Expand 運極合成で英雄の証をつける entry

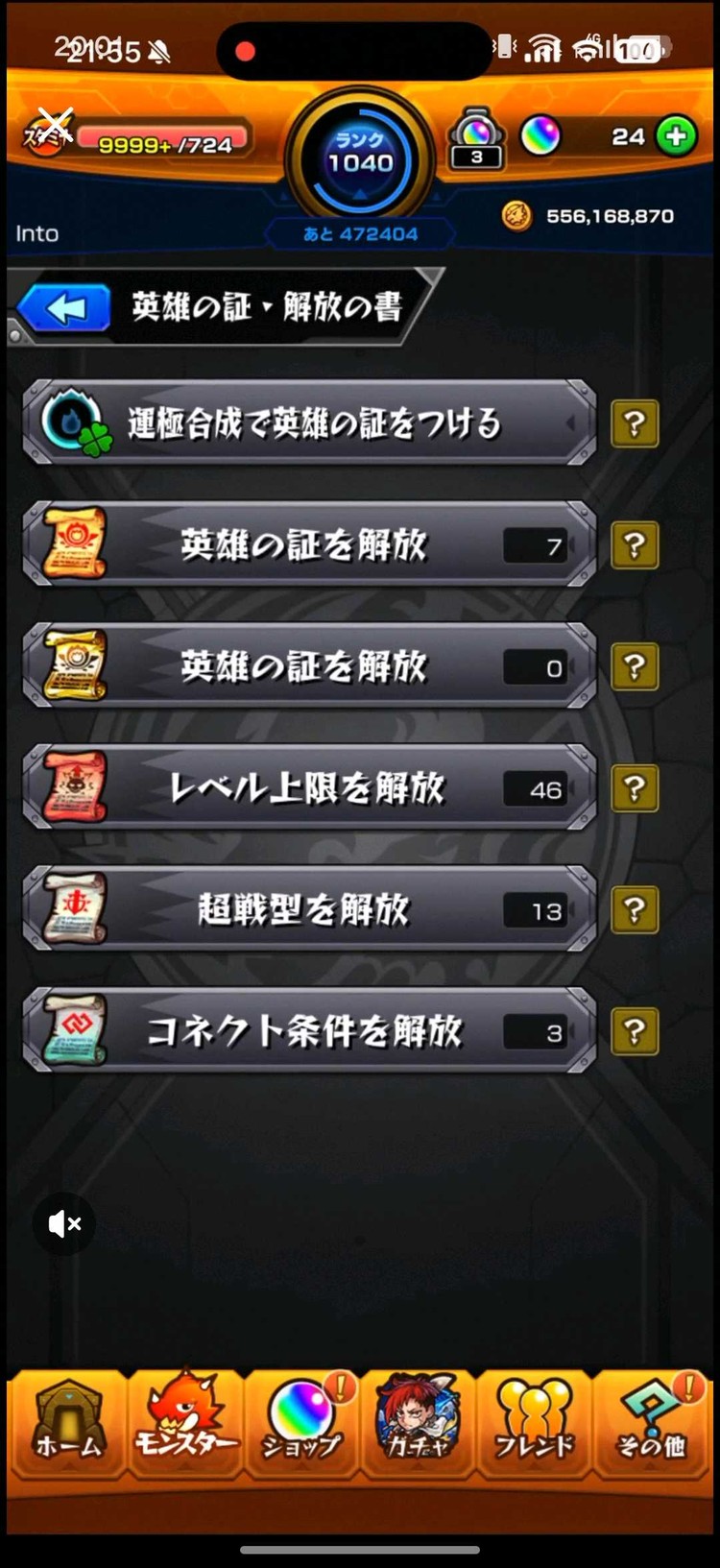point(307,422)
